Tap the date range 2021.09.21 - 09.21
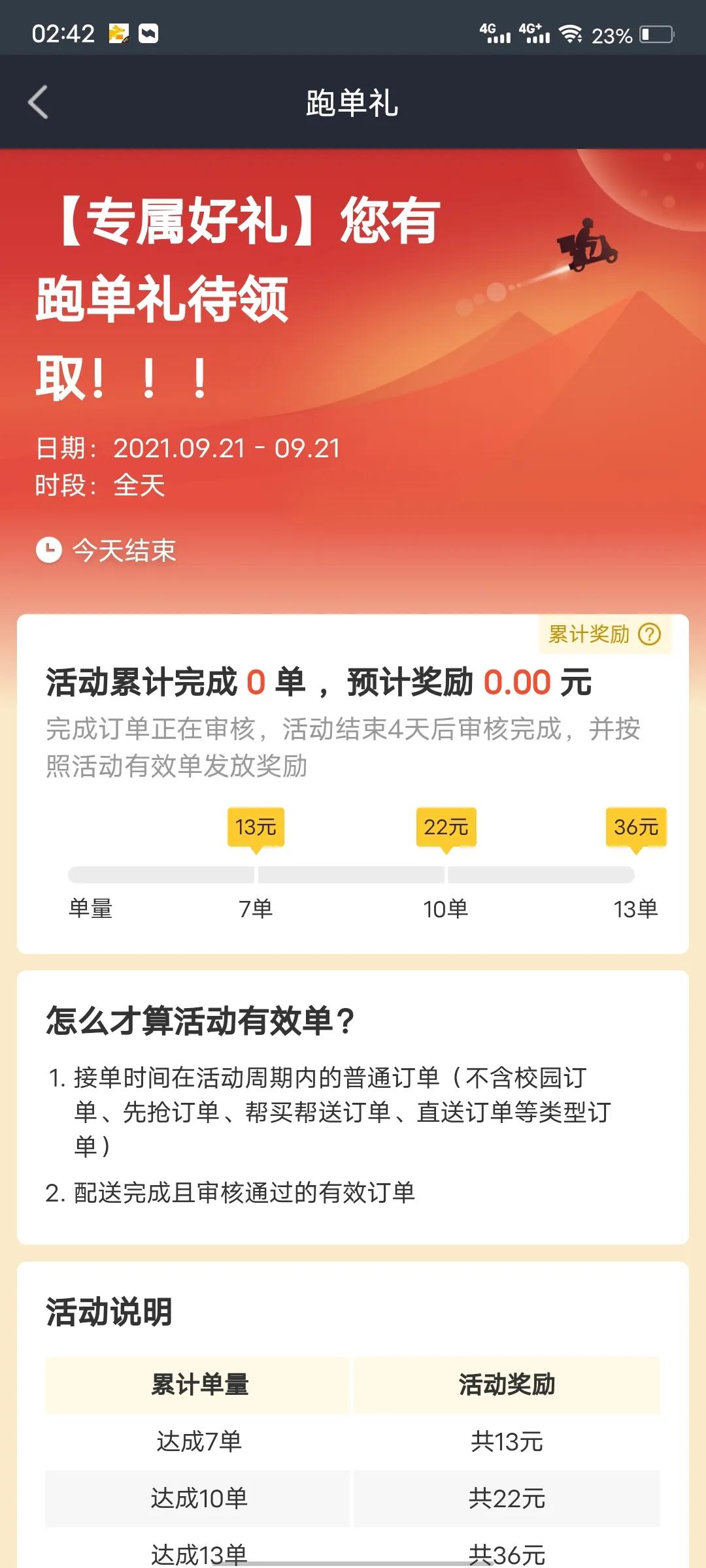 [x=226, y=448]
